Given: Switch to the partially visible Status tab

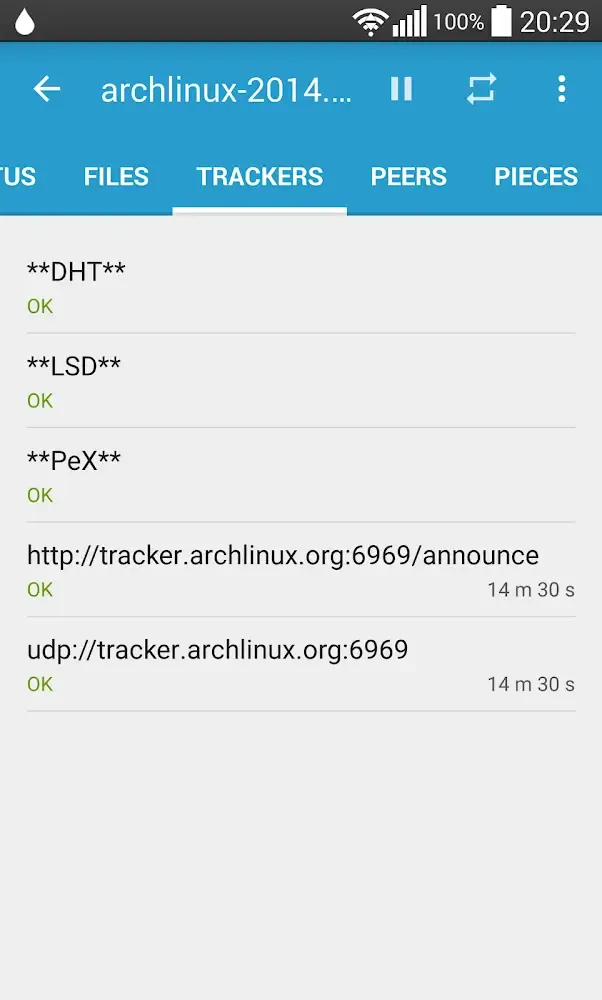Looking at the screenshot, I should pos(18,177).
